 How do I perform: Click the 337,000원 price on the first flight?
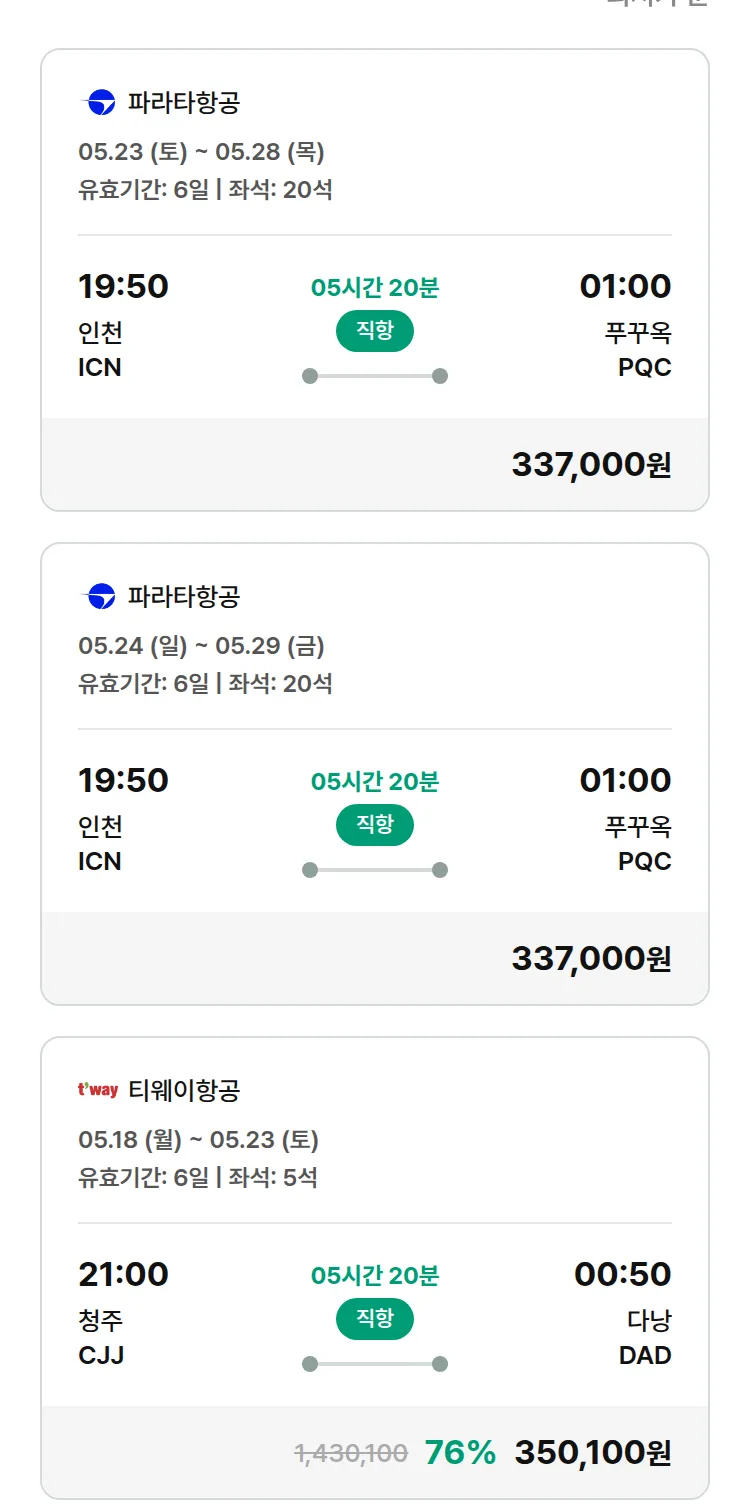(x=592, y=464)
